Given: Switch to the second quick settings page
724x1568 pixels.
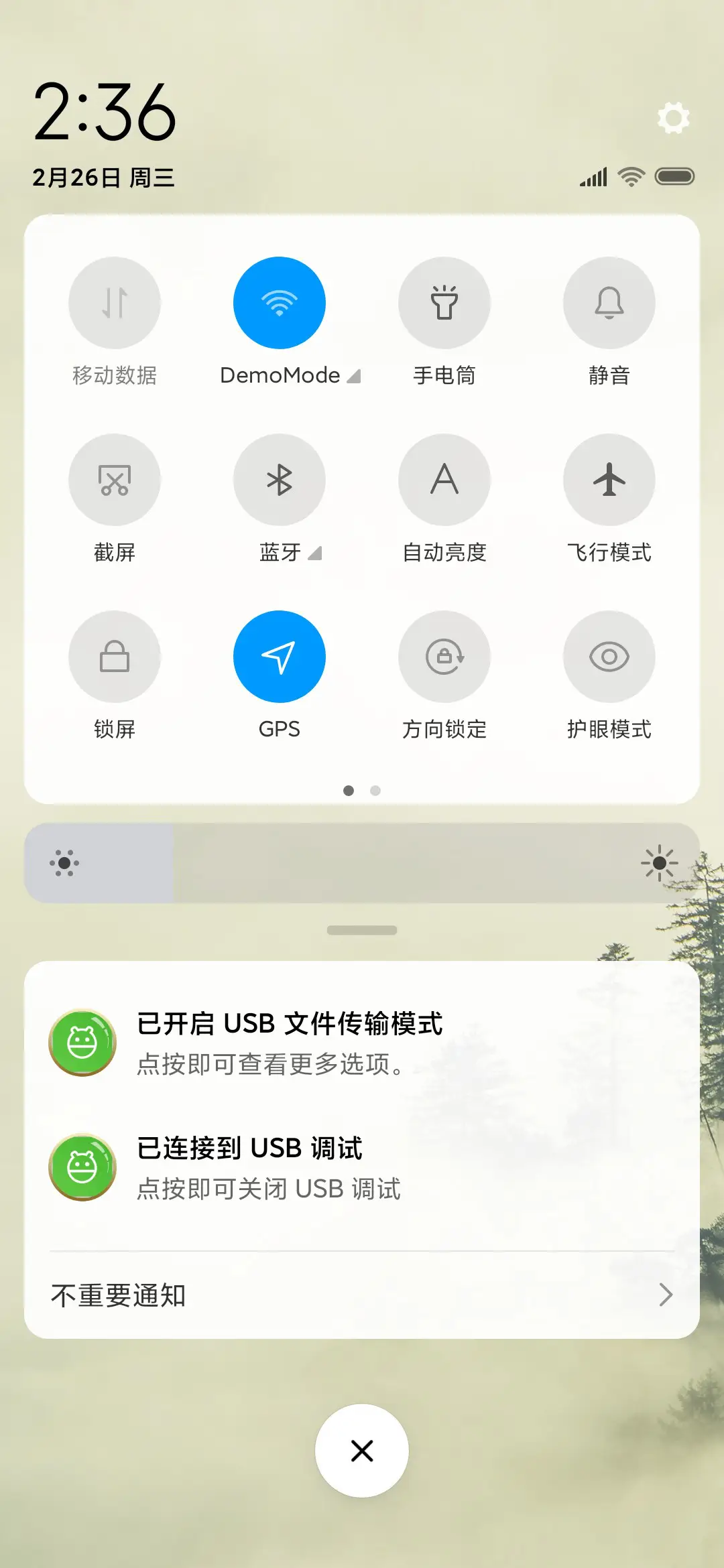Looking at the screenshot, I should [x=375, y=791].
